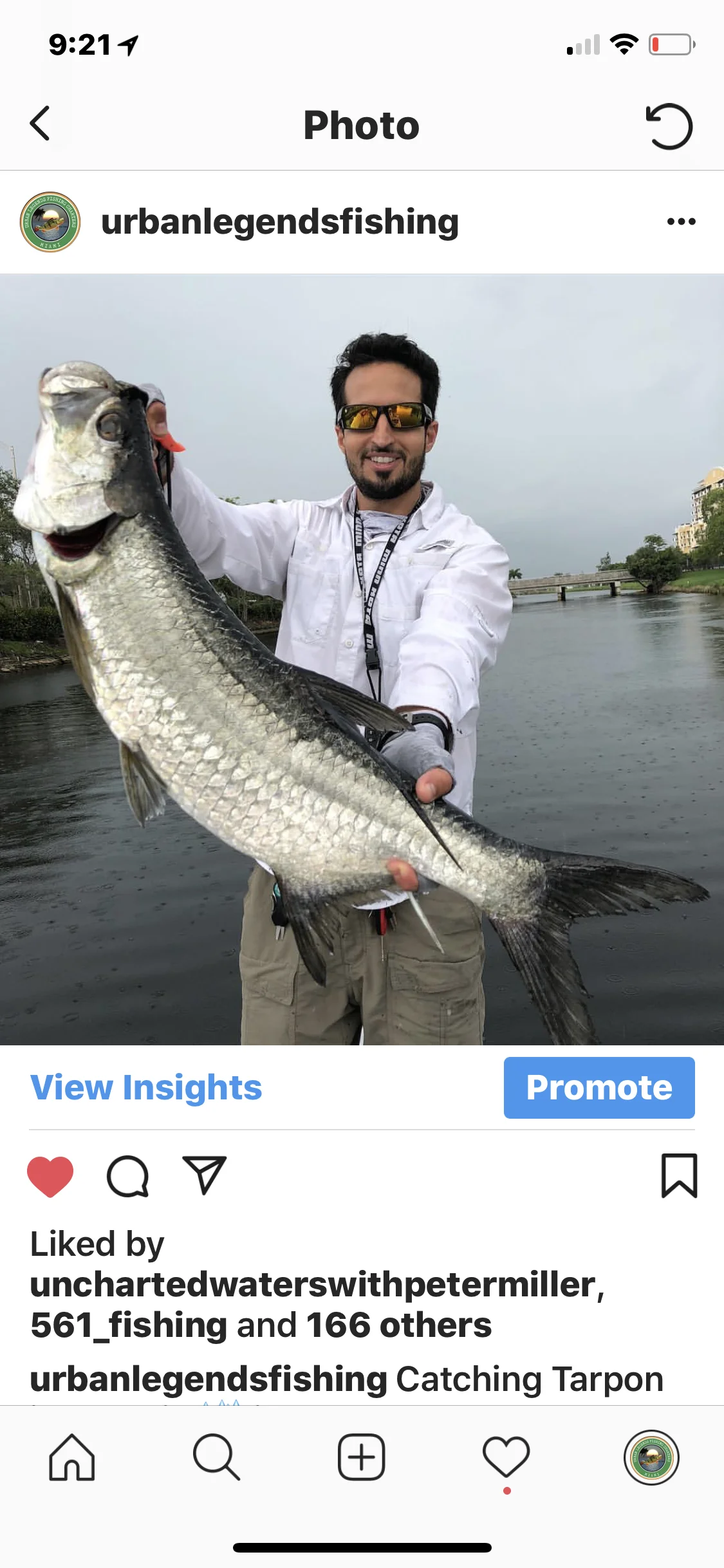Viewport: 724px width, 1568px height.
Task: Open urbanlegendsfishing profile from post header
Action: click(280, 222)
